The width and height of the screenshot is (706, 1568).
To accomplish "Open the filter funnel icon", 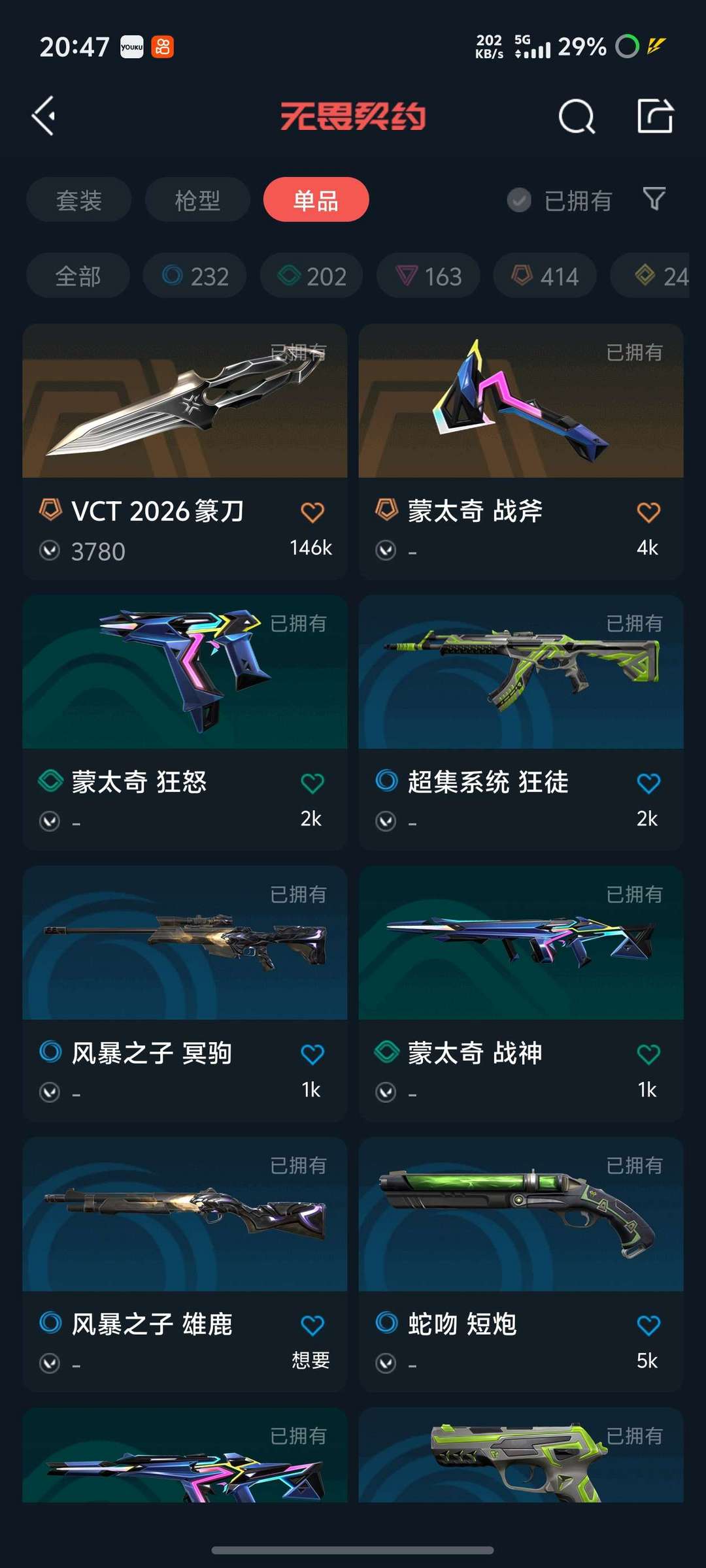I will [653, 200].
